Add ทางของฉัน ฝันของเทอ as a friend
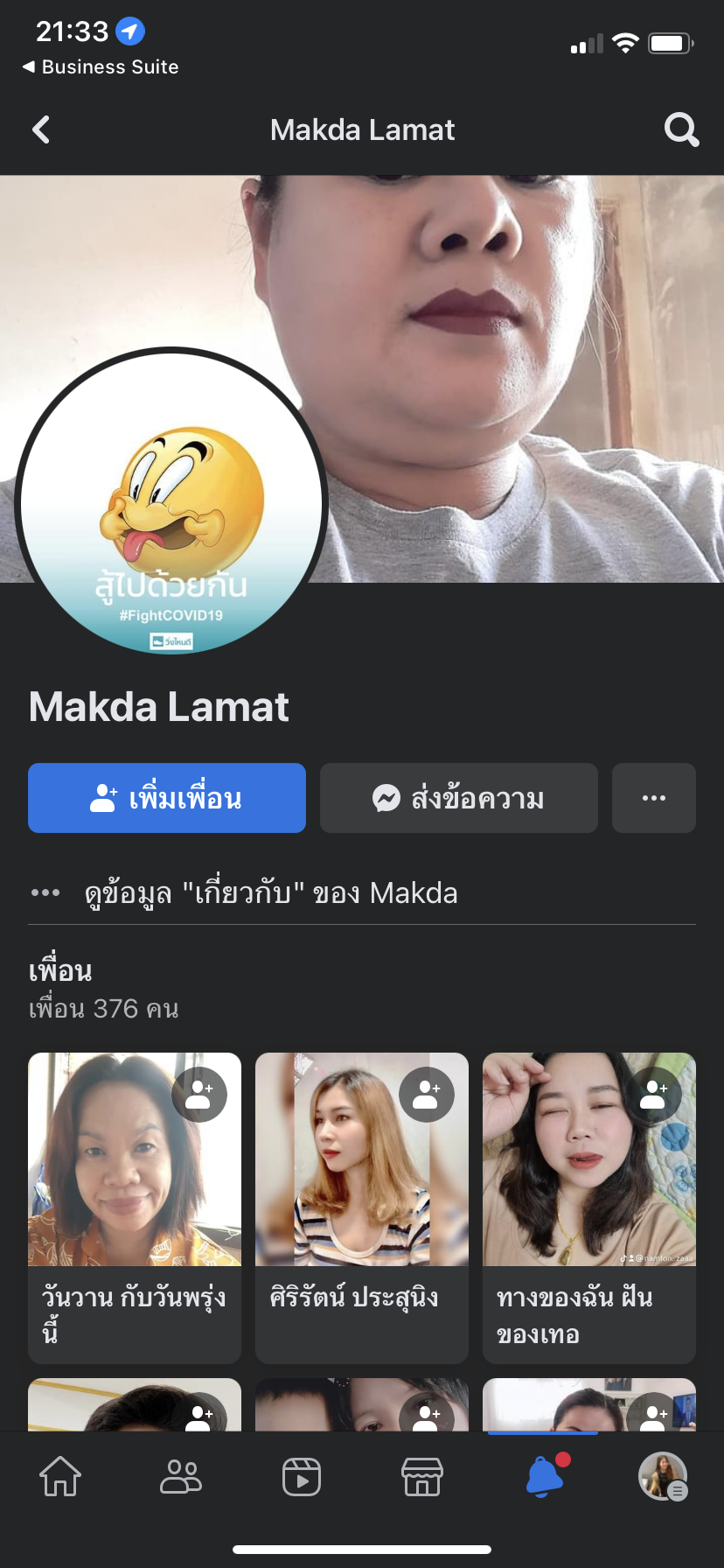The image size is (724, 1568). coord(654,1095)
